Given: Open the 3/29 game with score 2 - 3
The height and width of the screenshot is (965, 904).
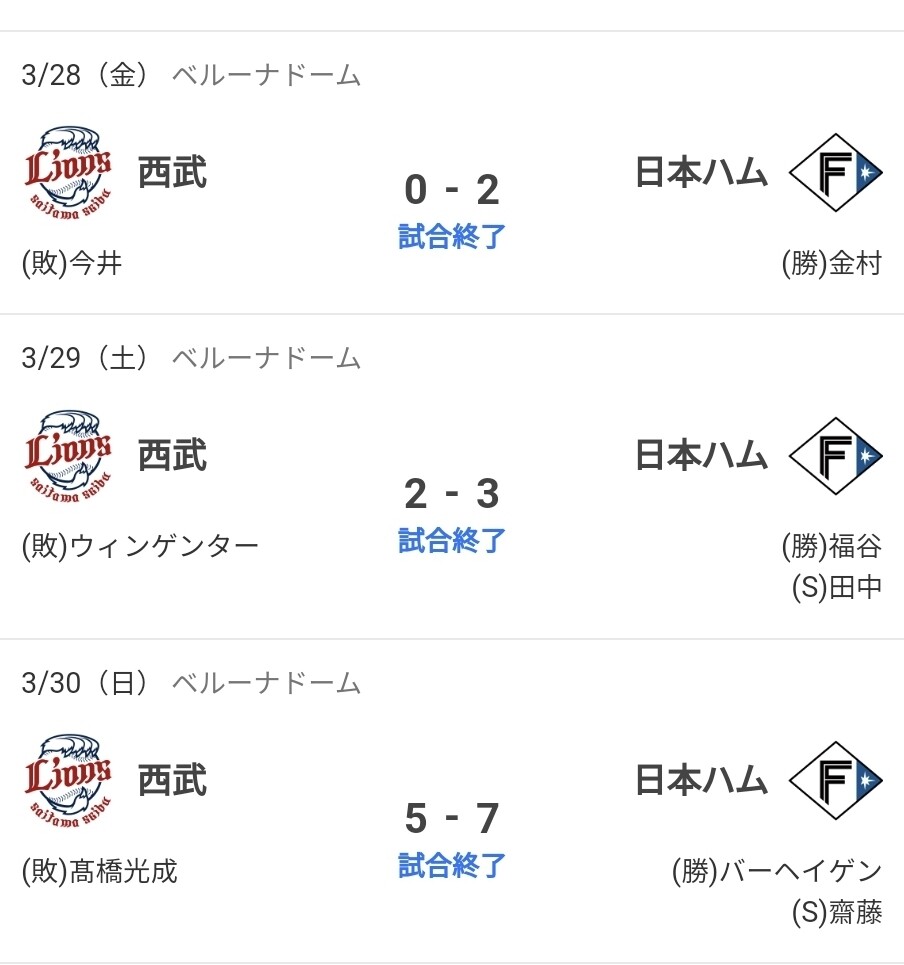Looking at the screenshot, I should click(451, 494).
